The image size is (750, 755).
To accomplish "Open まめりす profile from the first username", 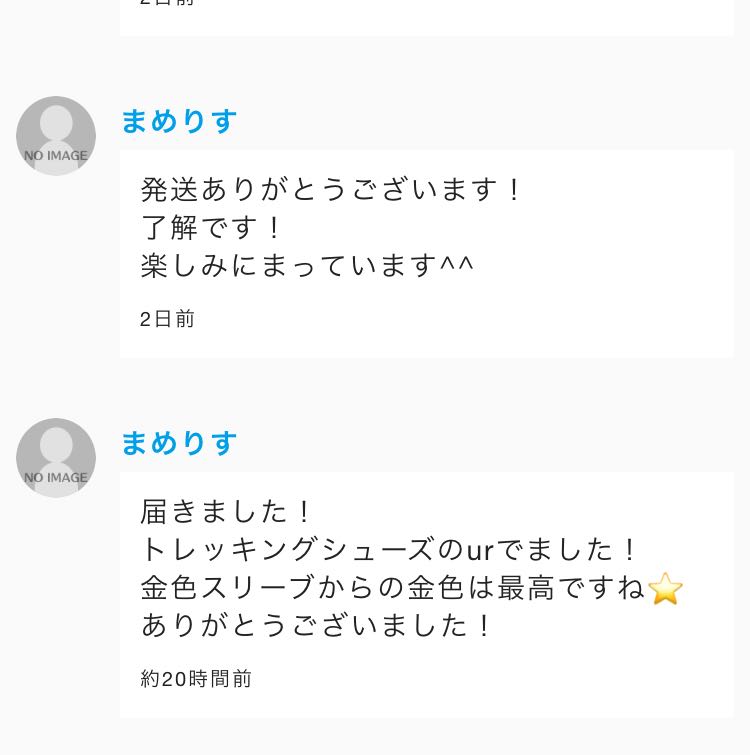I will click(178, 121).
